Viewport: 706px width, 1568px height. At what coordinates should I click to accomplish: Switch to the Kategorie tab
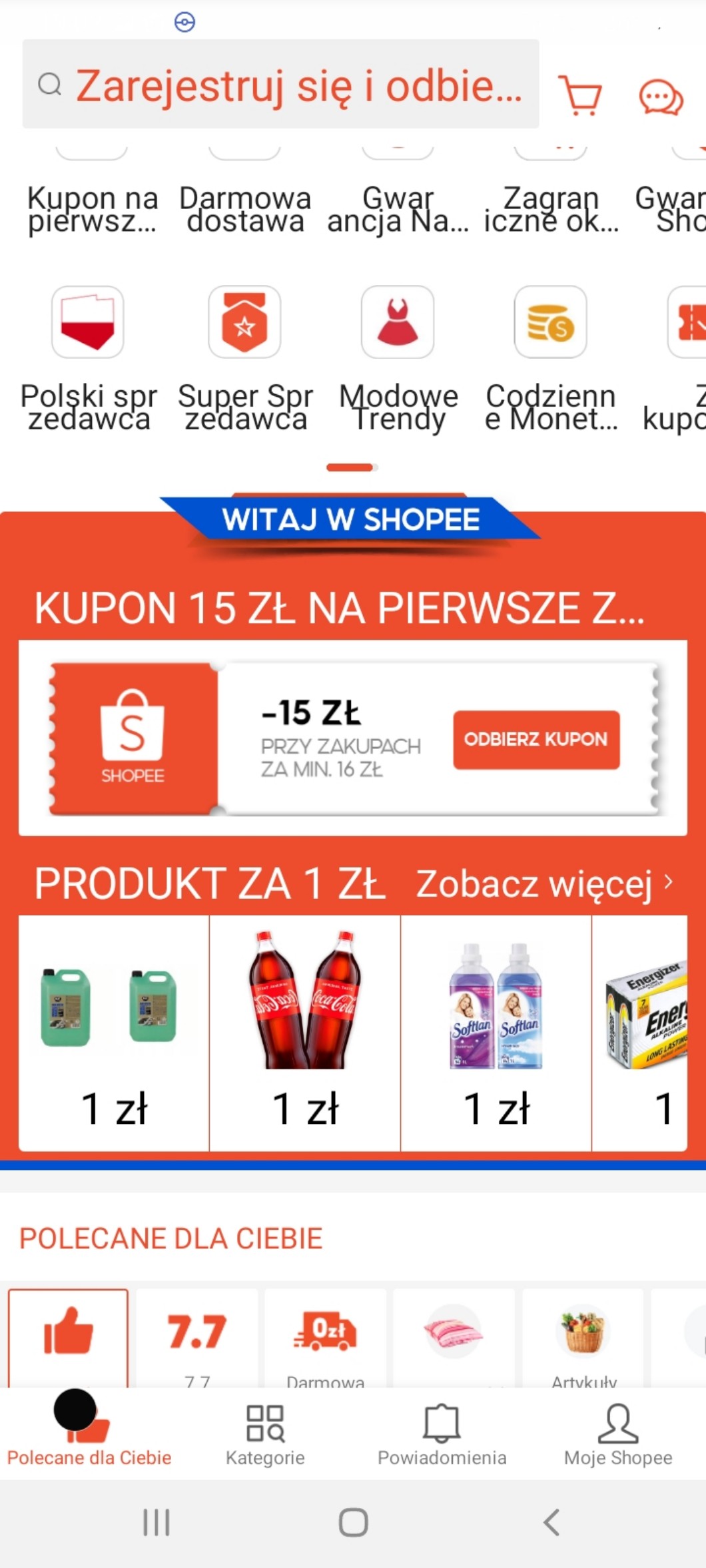[x=265, y=1434]
